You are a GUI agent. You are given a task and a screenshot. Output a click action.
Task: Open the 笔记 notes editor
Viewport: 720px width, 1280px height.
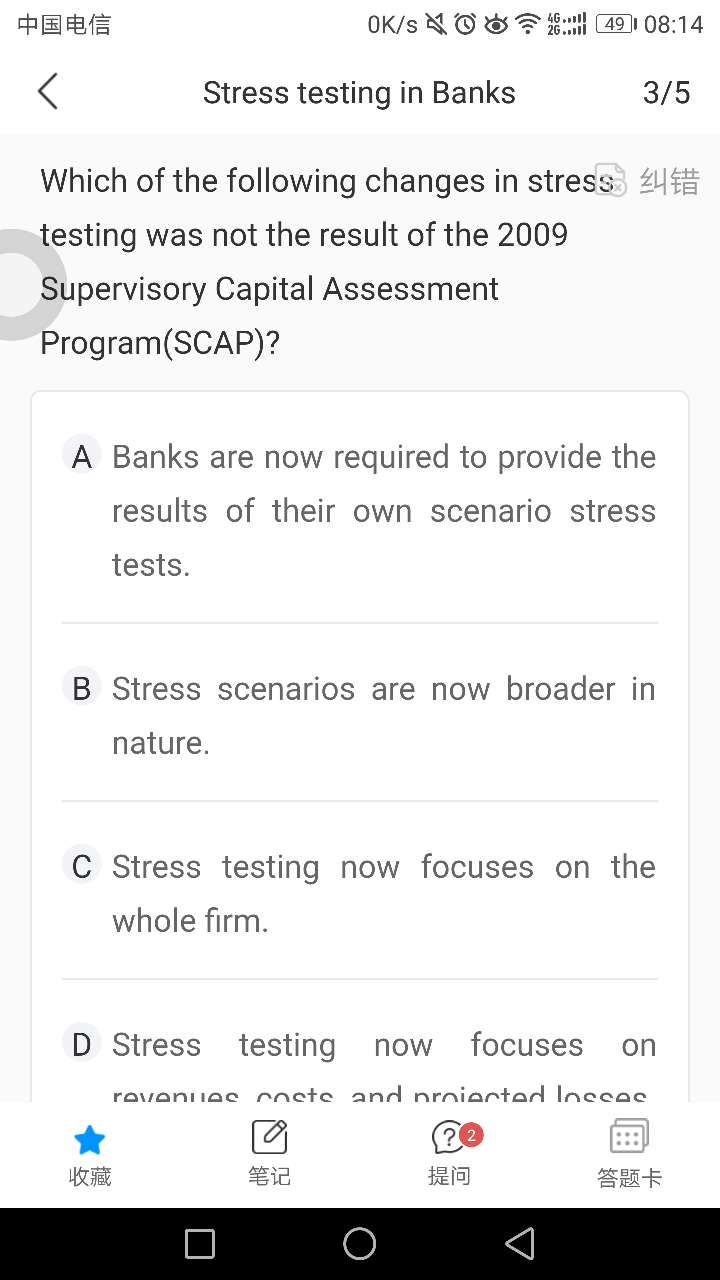click(x=269, y=1154)
